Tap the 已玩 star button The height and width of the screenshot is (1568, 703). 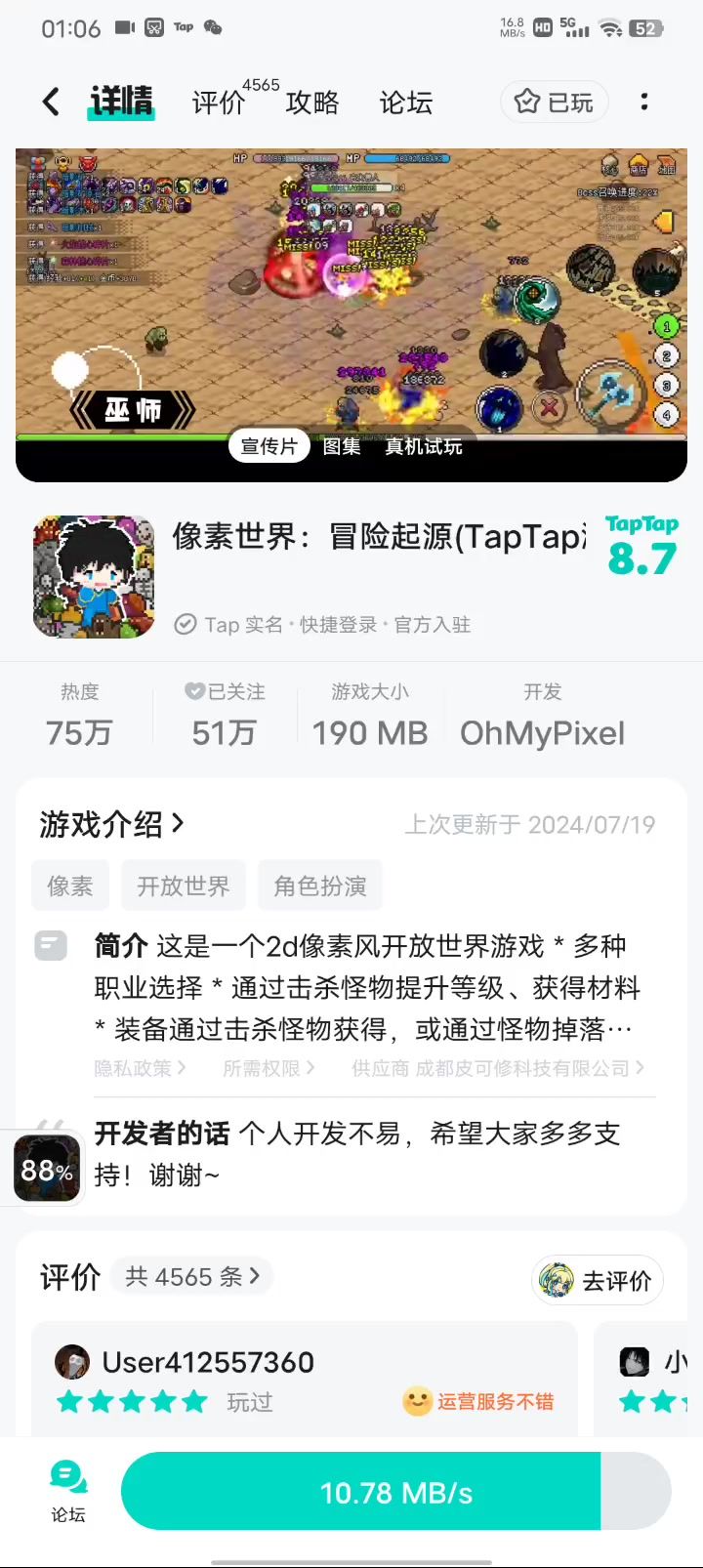[555, 102]
